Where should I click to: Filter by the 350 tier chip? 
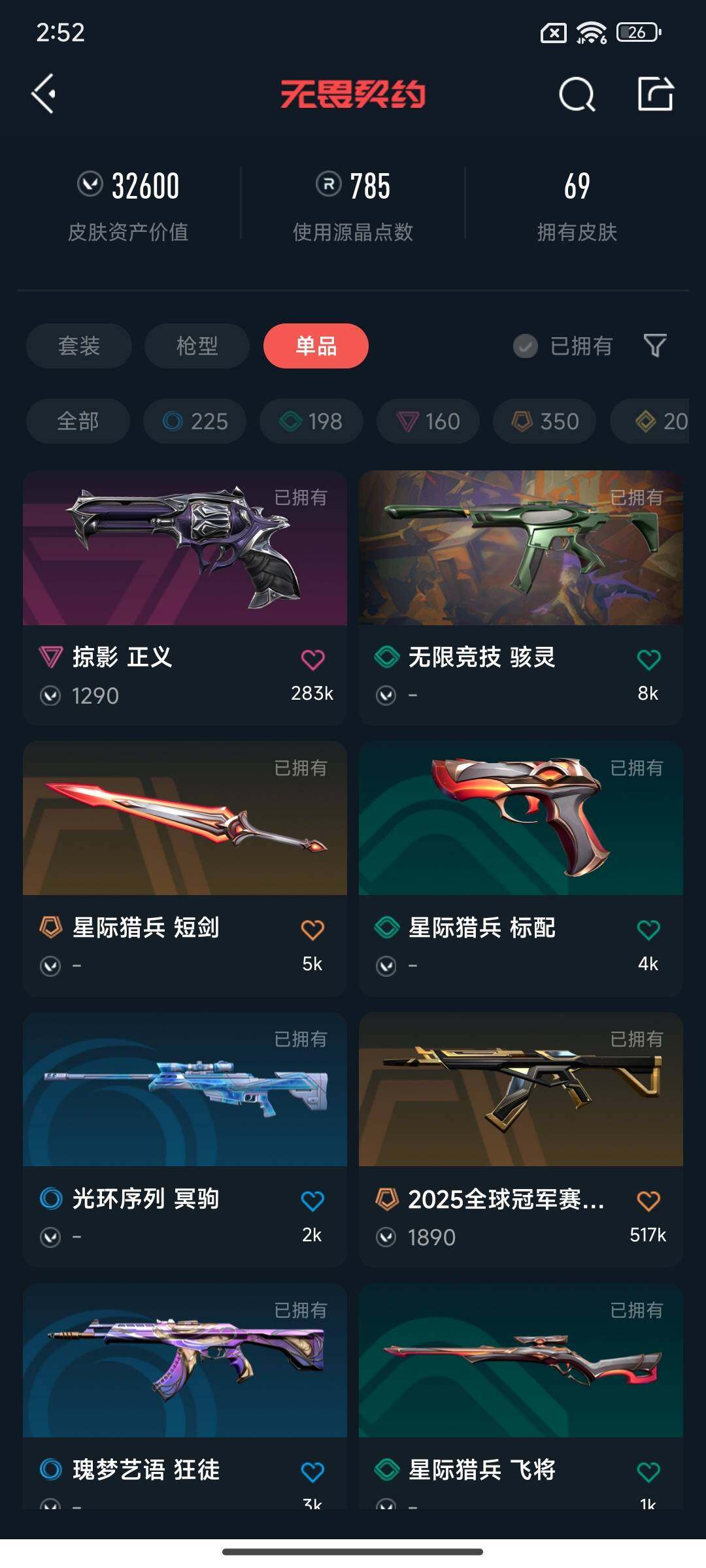[545, 421]
